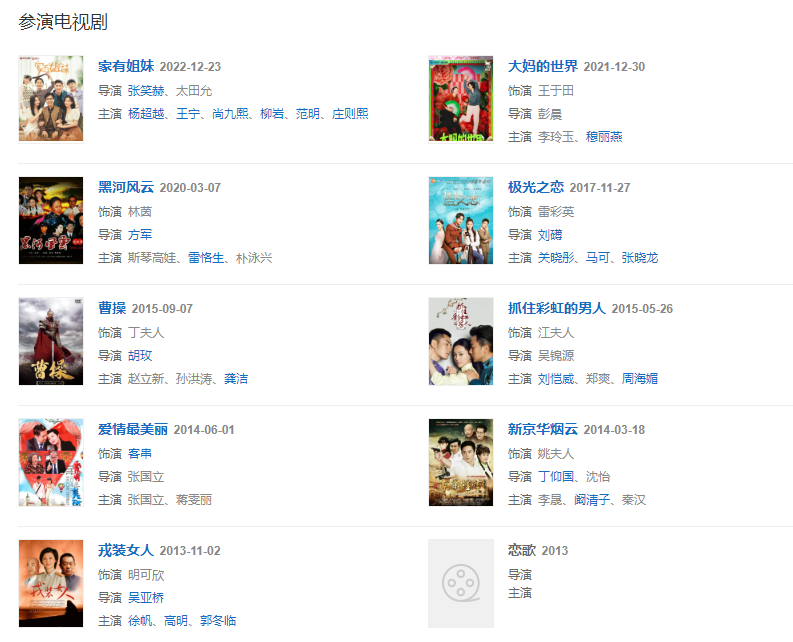The width and height of the screenshot is (793, 642).
Task: View director 胡玫's page
Action: [140, 356]
